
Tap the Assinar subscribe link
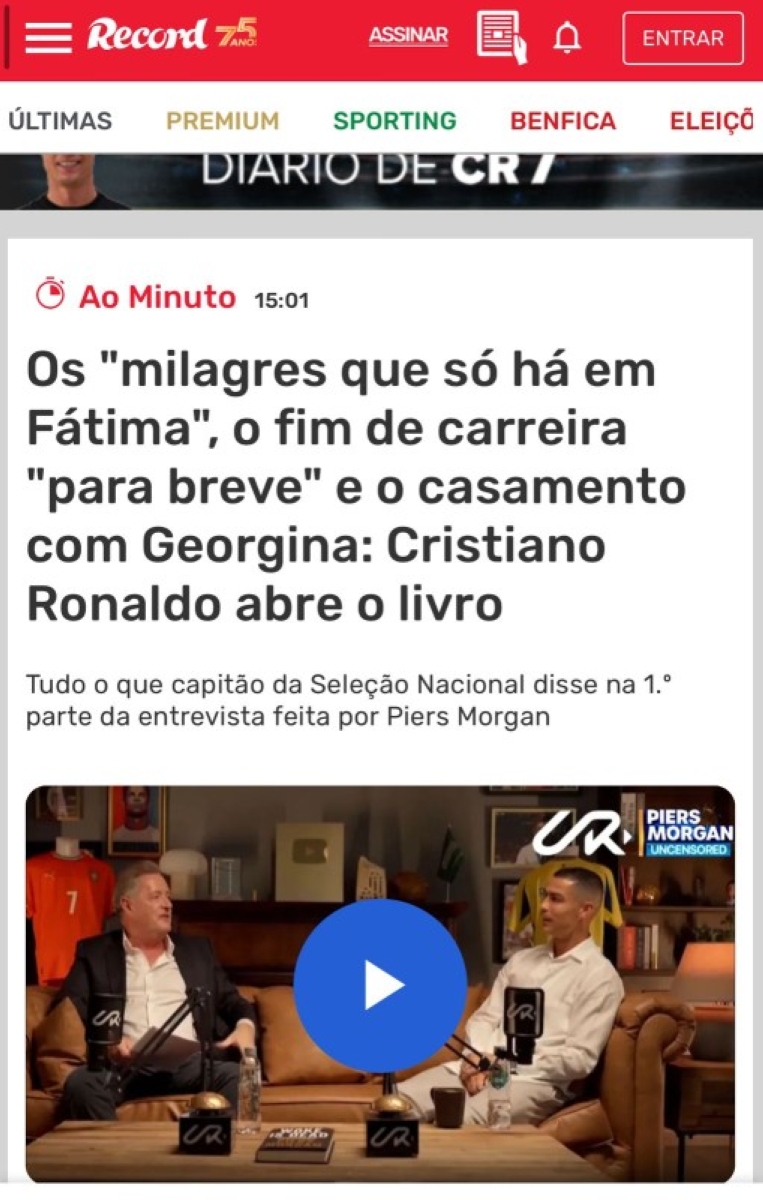coord(408,36)
